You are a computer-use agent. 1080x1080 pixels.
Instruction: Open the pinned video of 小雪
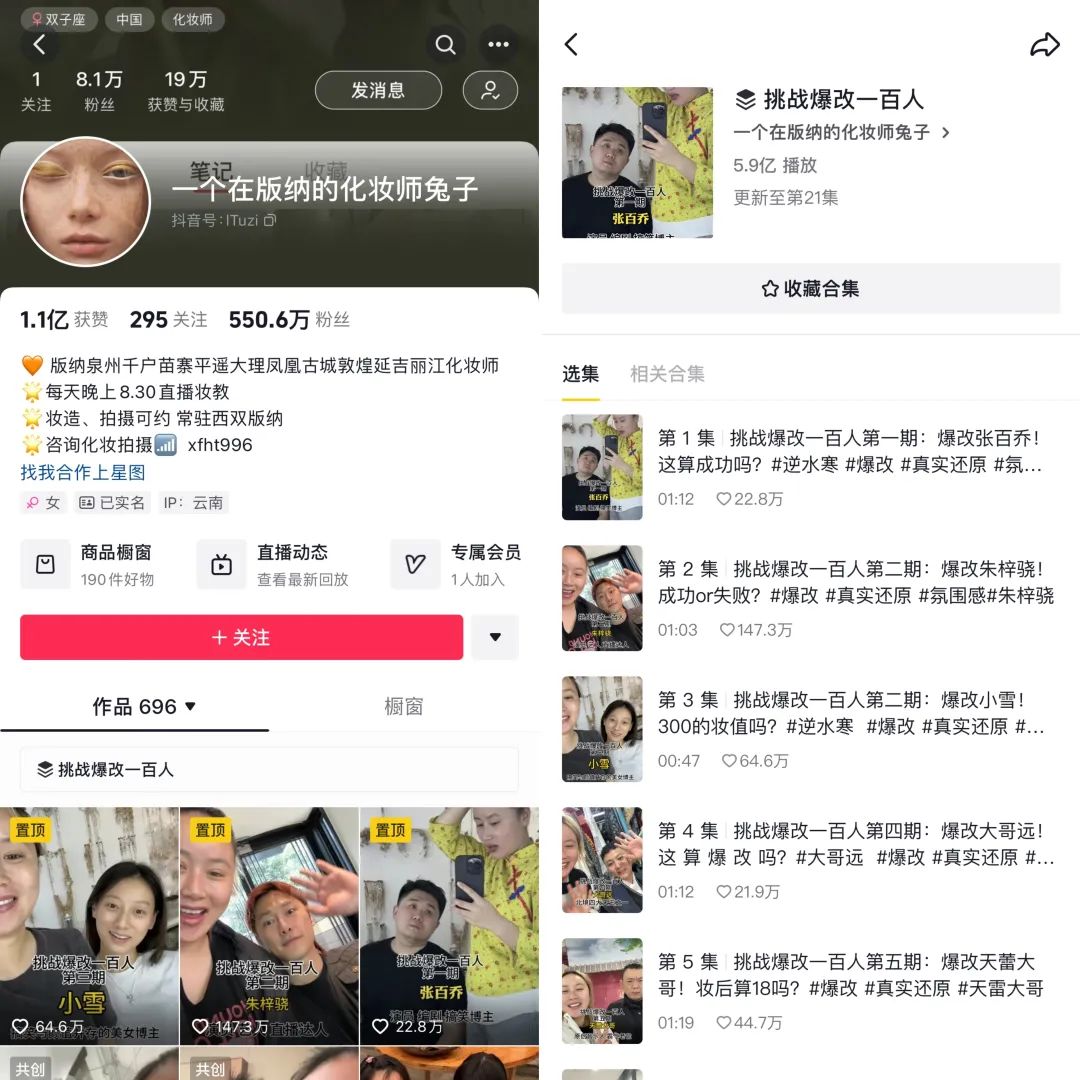coord(89,926)
